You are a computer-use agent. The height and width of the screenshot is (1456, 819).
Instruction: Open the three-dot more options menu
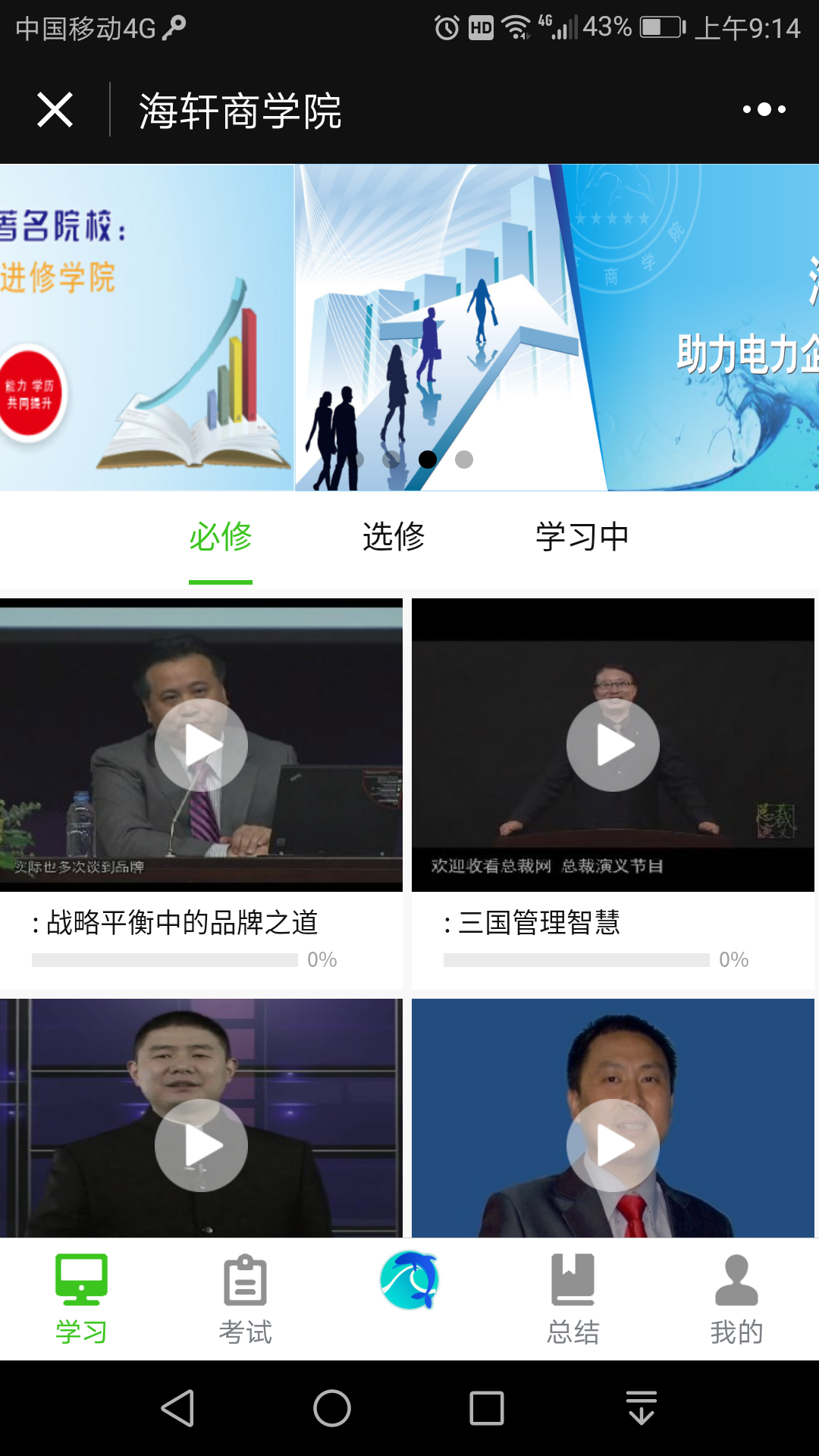pos(764,110)
